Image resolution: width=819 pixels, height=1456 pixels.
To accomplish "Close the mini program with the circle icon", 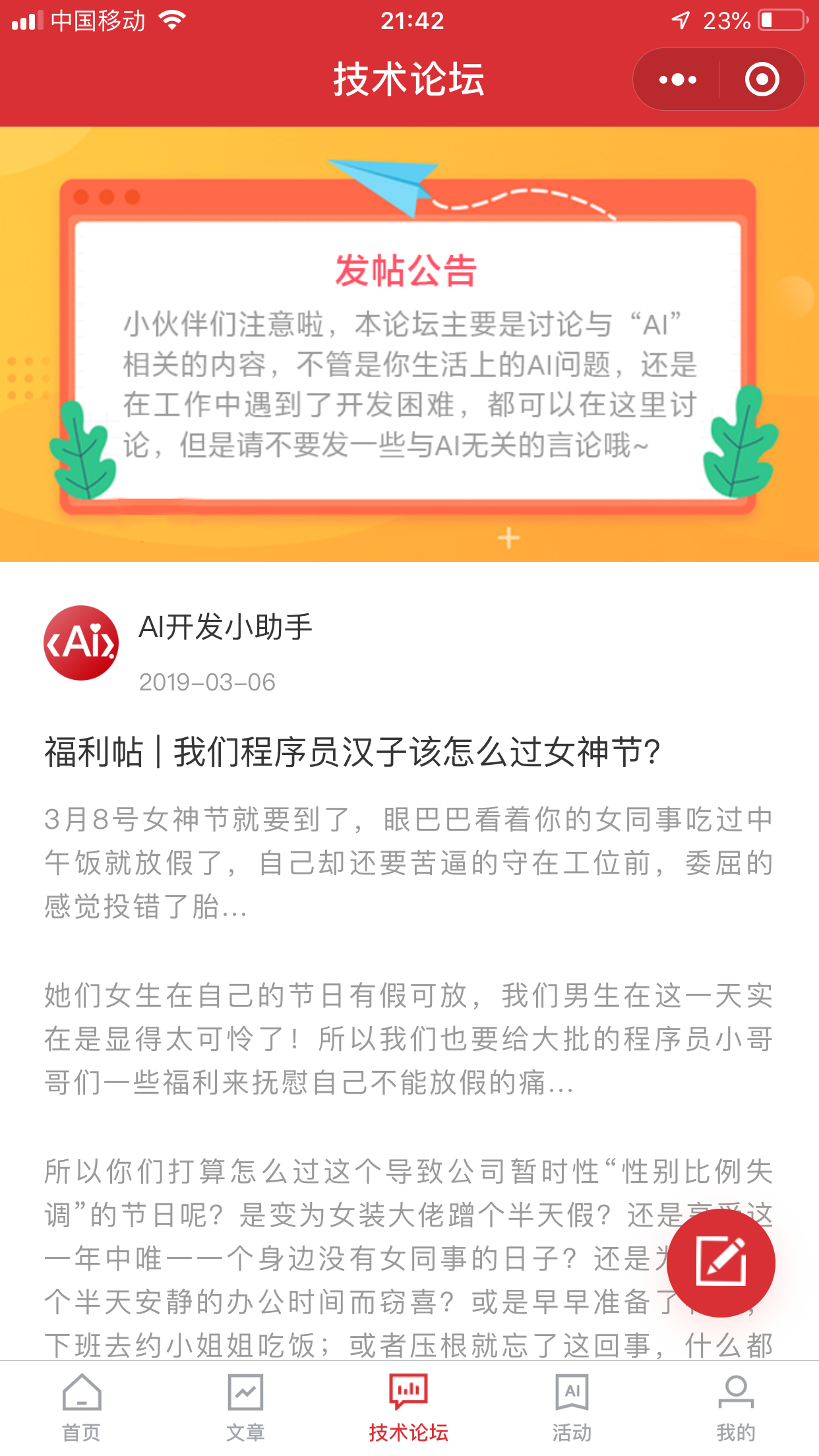I will (x=762, y=80).
